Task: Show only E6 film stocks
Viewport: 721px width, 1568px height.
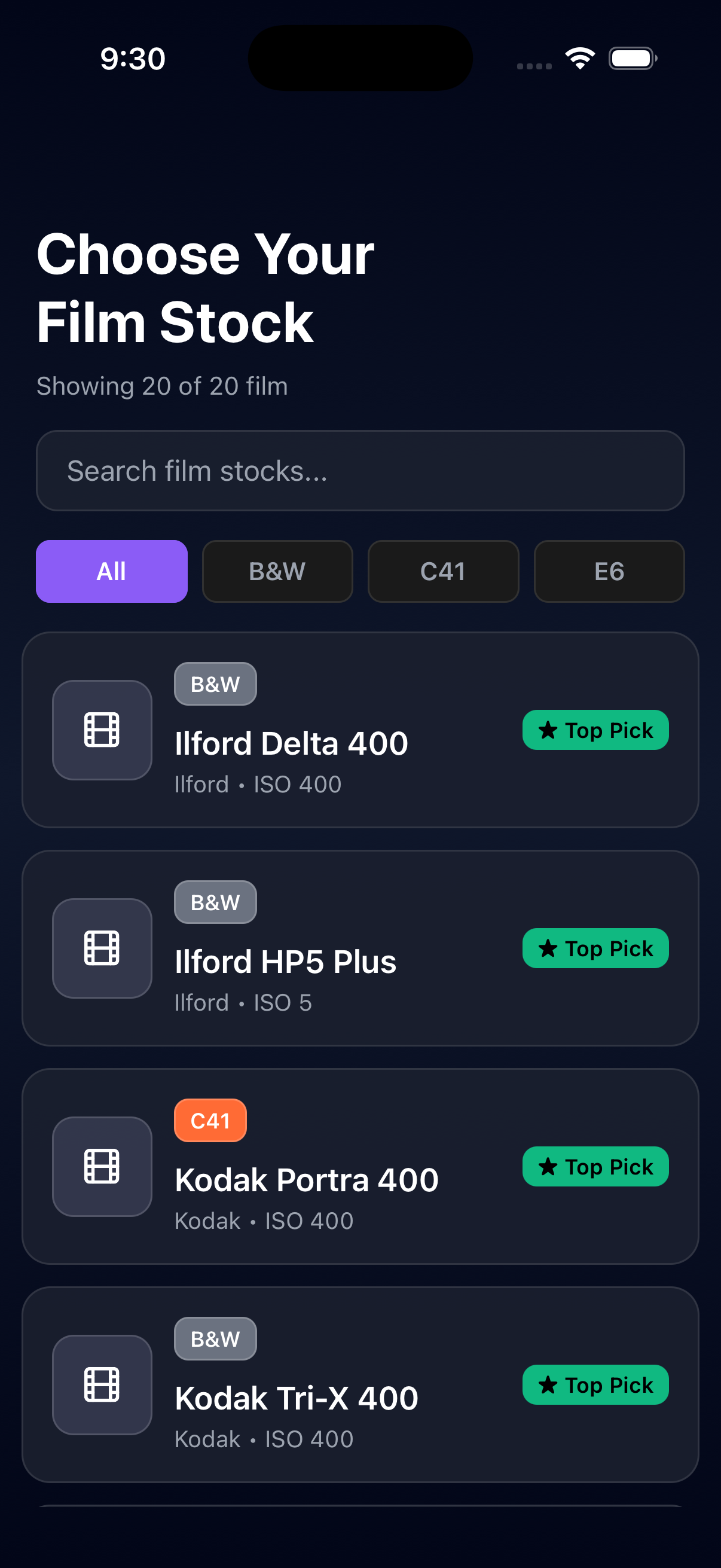Action: pyautogui.click(x=609, y=571)
